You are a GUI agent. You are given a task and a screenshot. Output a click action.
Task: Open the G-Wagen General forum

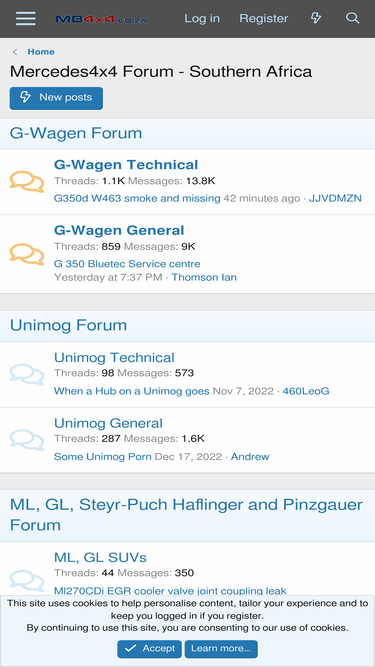(119, 230)
